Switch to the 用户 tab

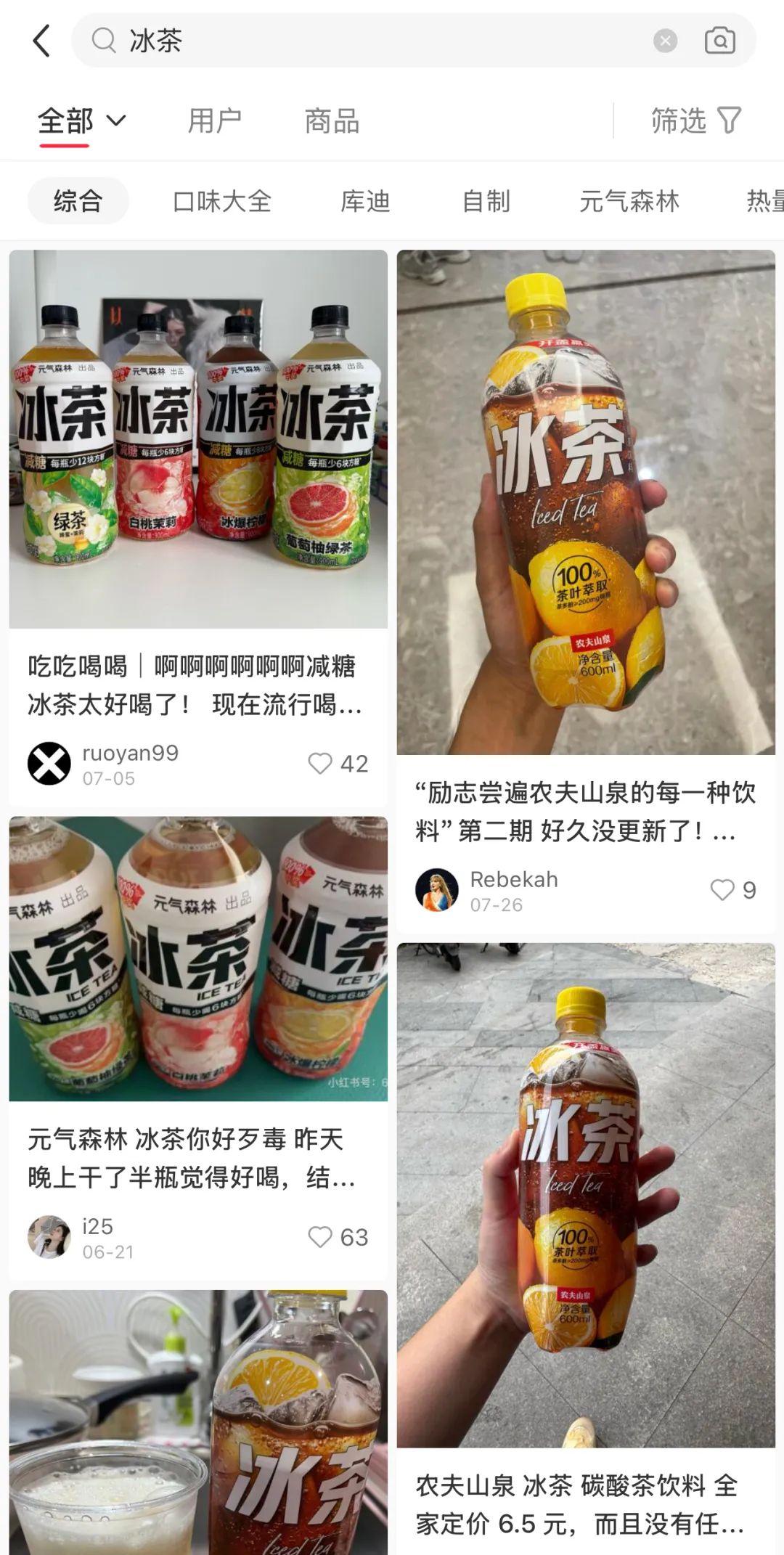(215, 121)
